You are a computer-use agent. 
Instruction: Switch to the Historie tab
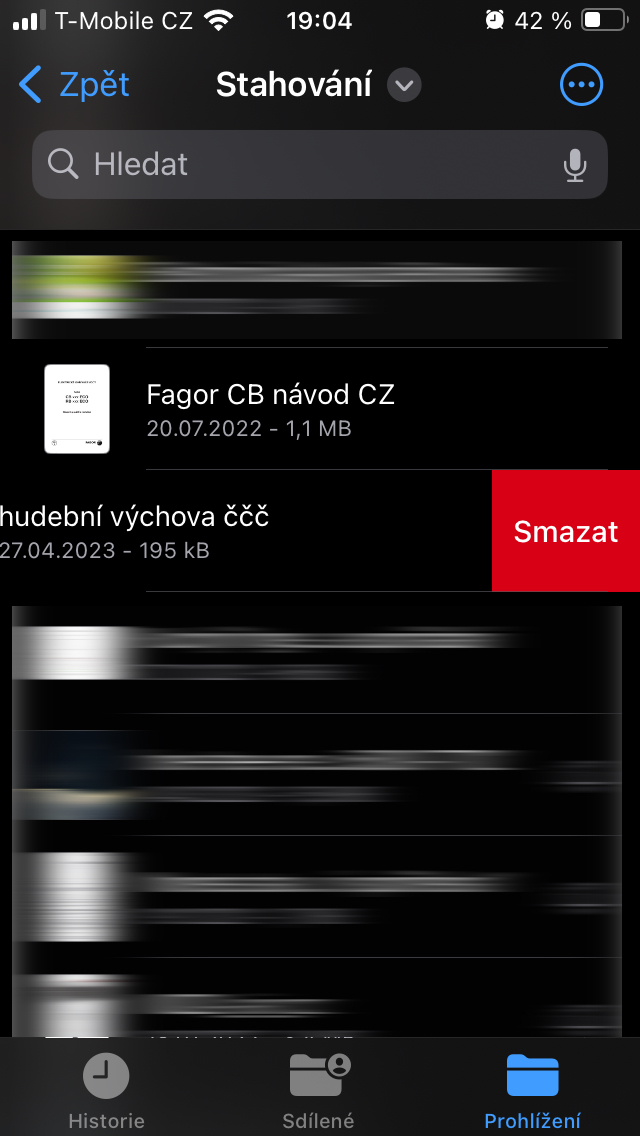(106, 1090)
